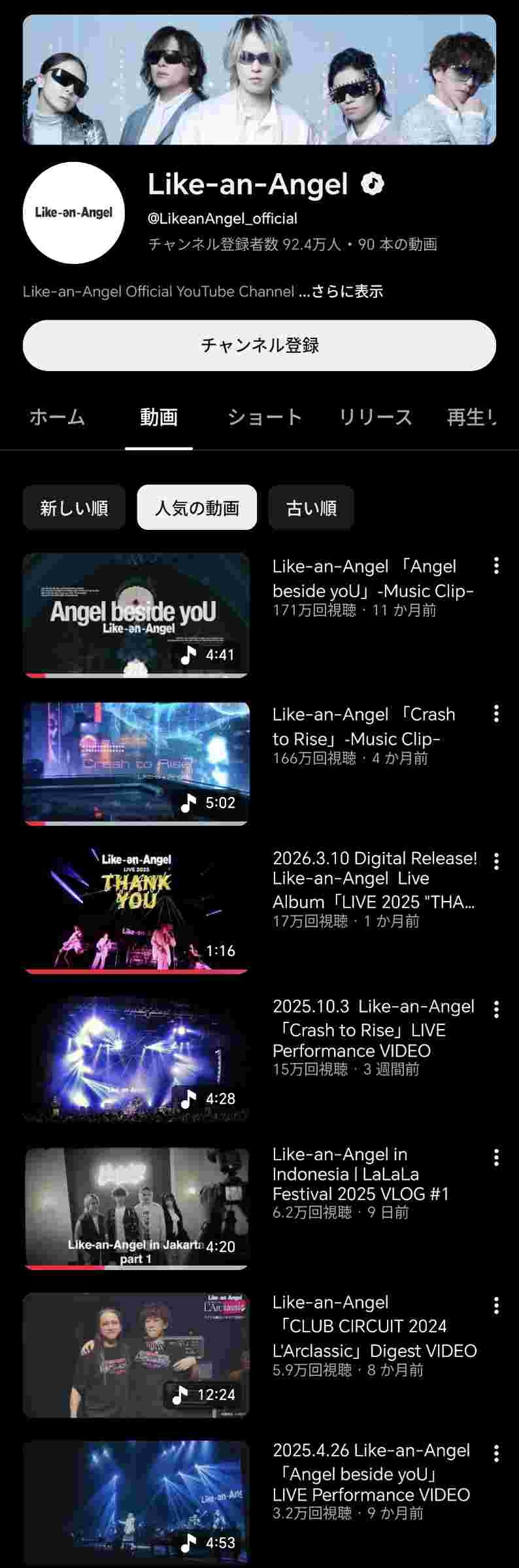Open options for Angel beside yoU Music Clip

tap(497, 566)
